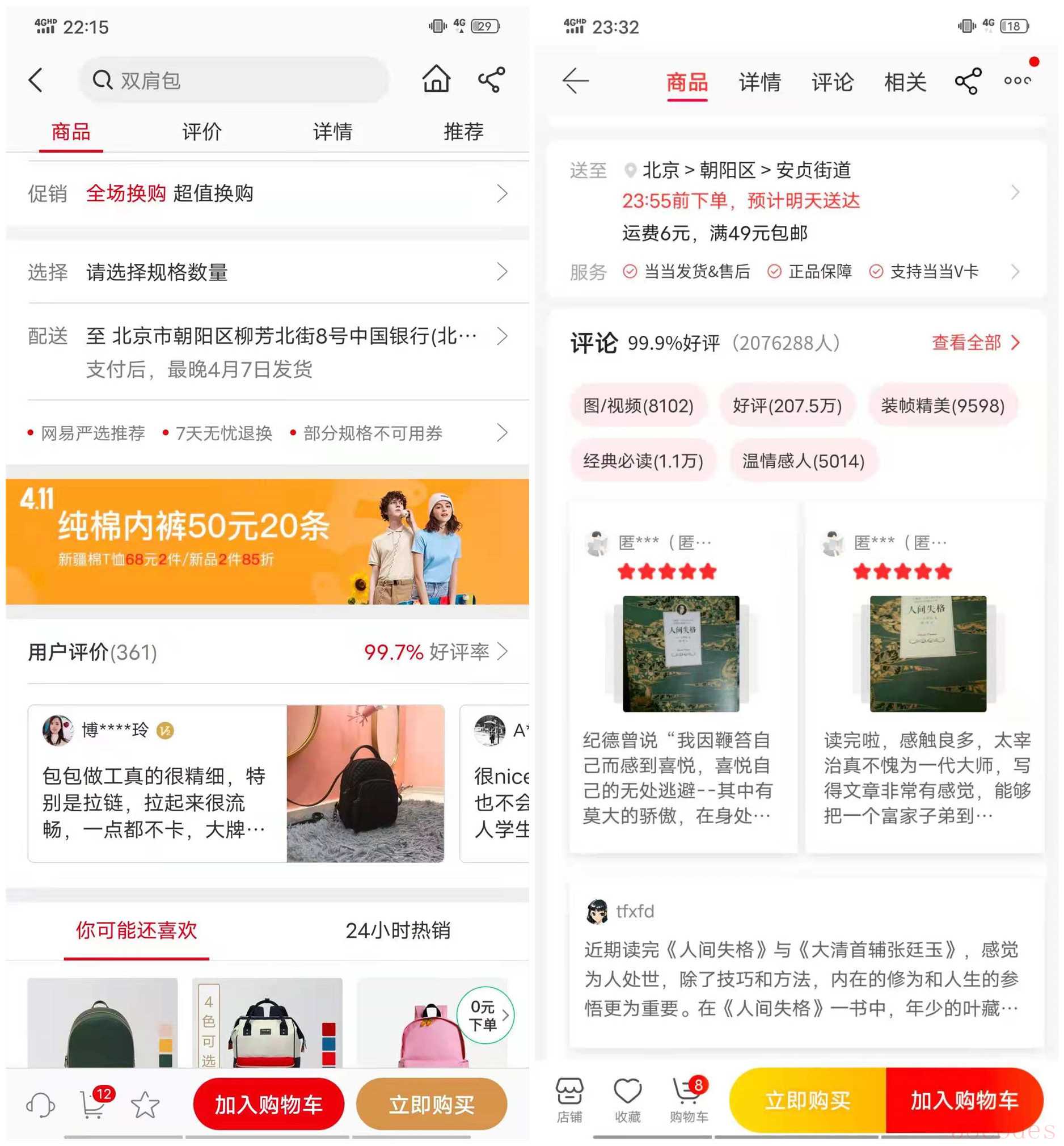Switch to the 评论 tab
The width and height of the screenshot is (1064, 1146).
coord(831,82)
